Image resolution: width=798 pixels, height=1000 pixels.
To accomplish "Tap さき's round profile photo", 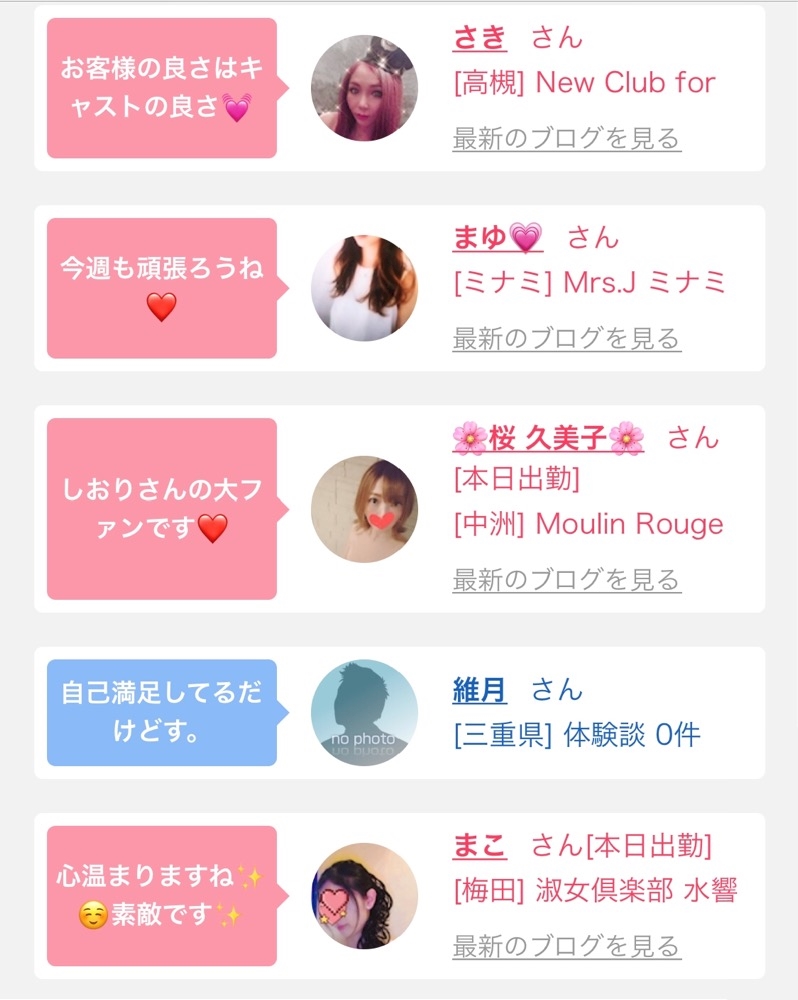I will 364,88.
